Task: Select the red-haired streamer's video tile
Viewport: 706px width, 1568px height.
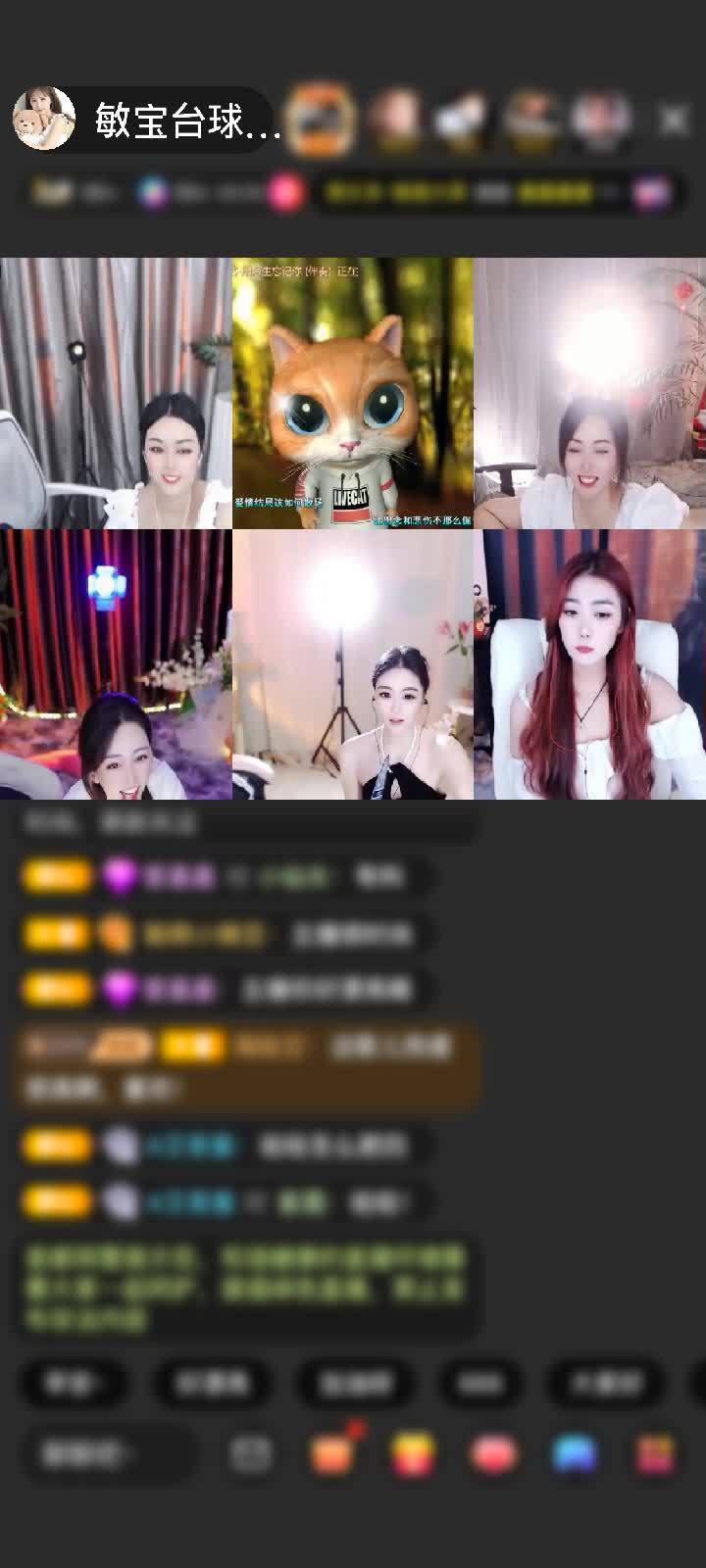Action: [589, 664]
